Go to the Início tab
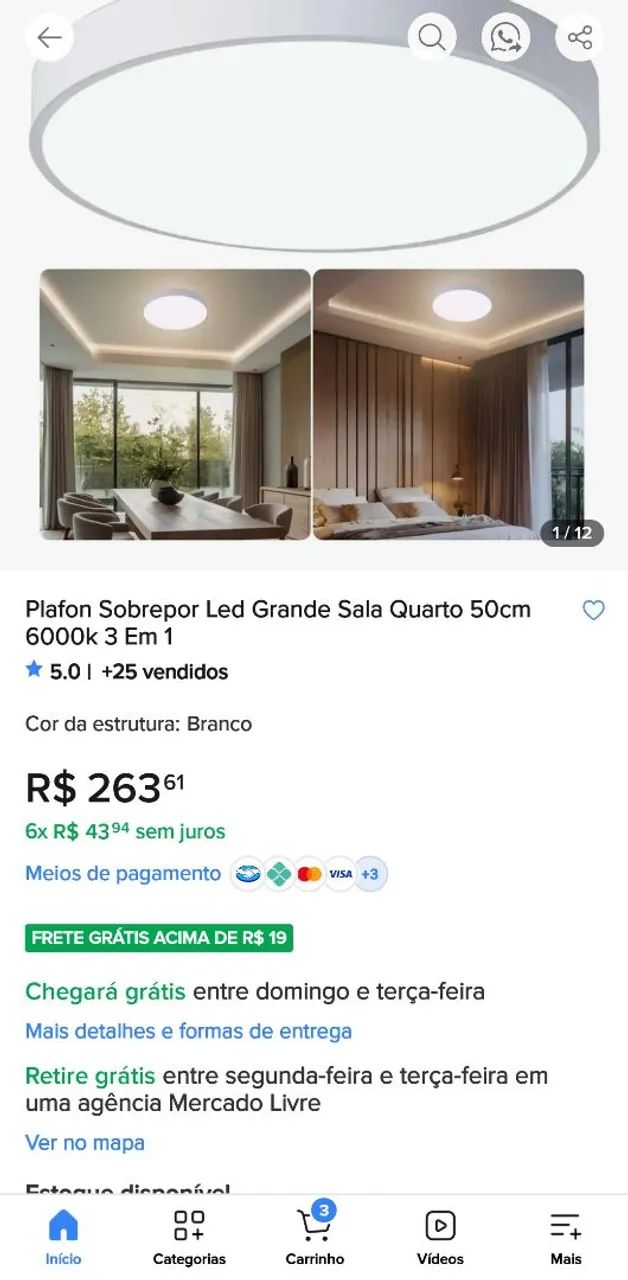The image size is (628, 1280). point(63,1237)
